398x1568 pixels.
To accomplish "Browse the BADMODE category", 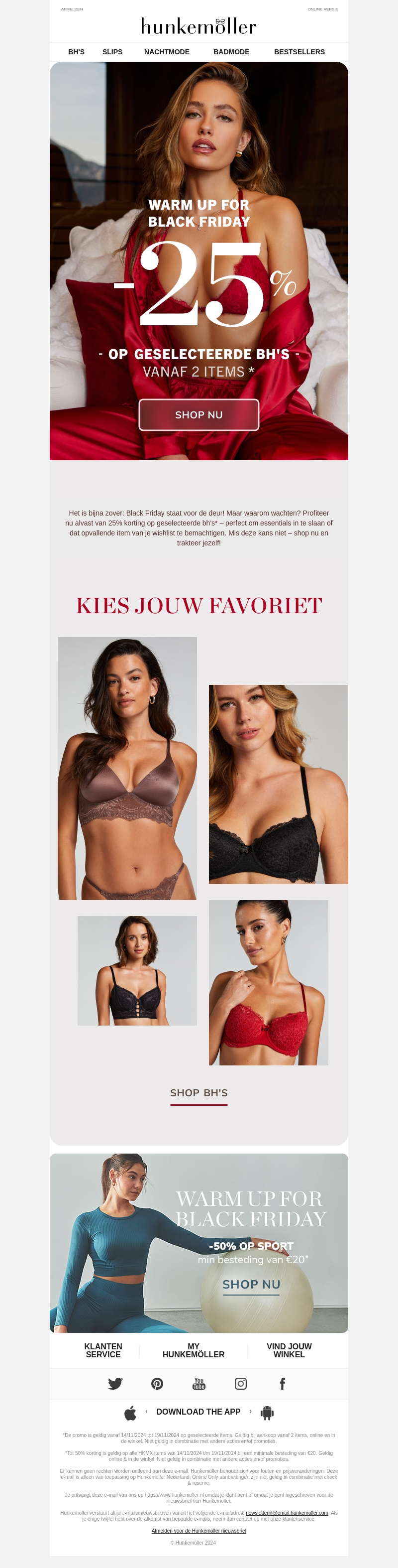I will tap(231, 52).
